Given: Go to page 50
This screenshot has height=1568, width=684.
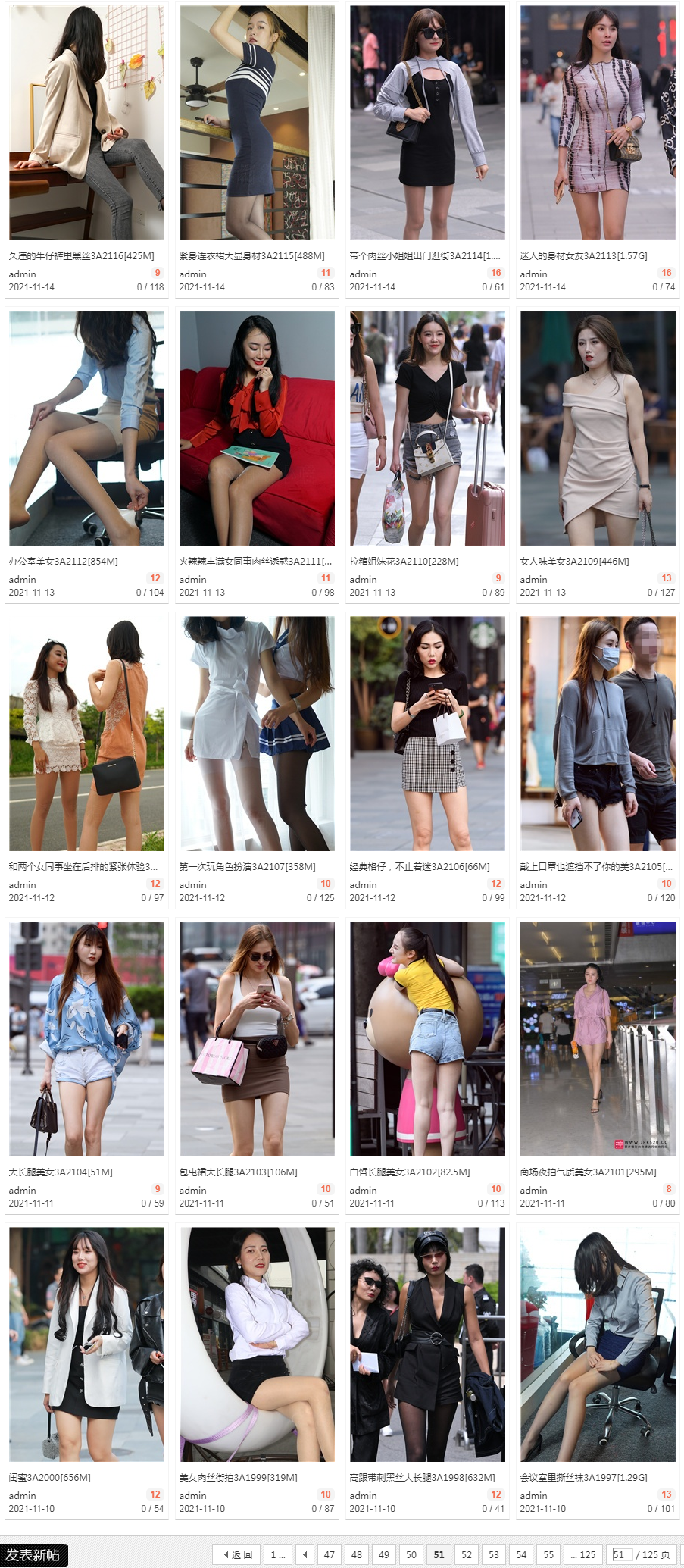Looking at the screenshot, I should tap(411, 1554).
